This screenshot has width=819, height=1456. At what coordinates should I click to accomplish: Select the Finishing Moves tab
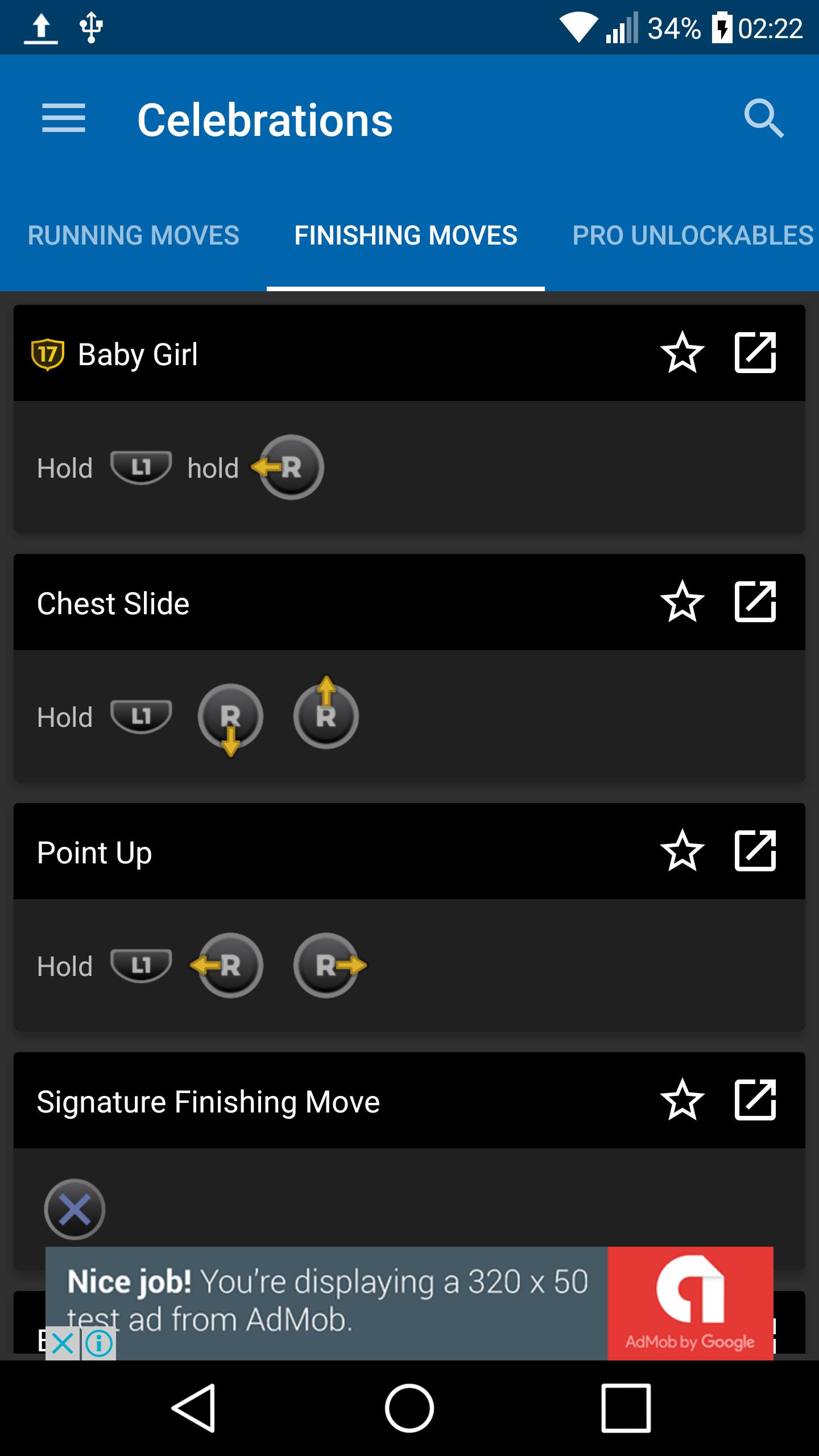(406, 235)
